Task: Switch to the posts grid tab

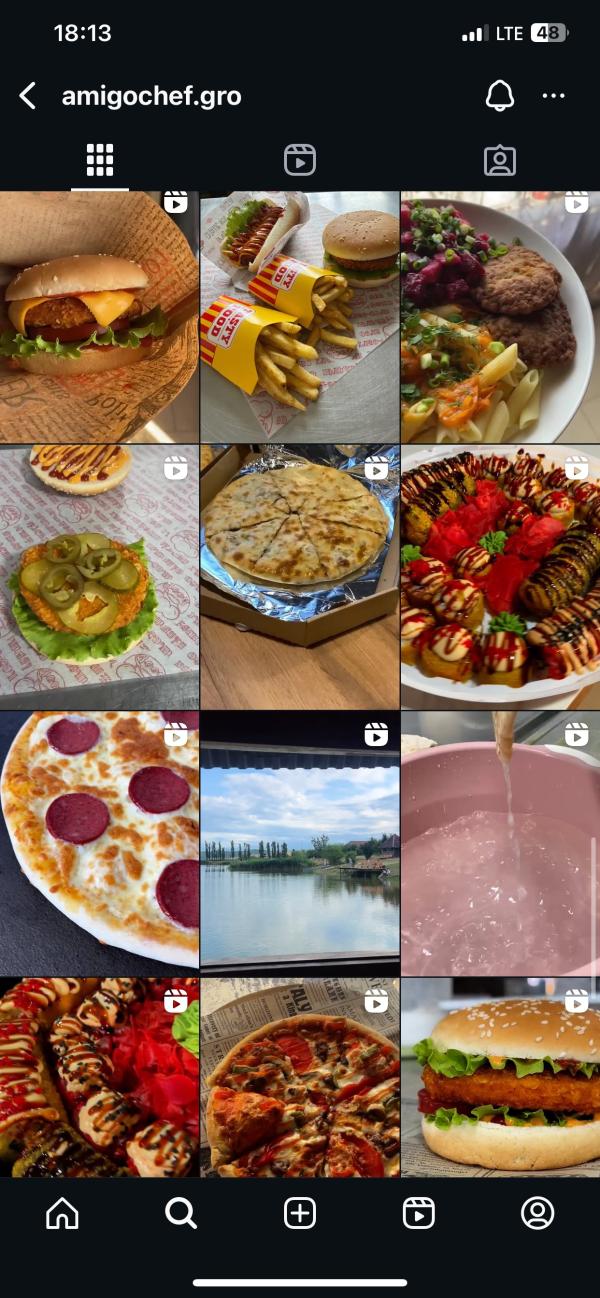Action: coord(100,160)
